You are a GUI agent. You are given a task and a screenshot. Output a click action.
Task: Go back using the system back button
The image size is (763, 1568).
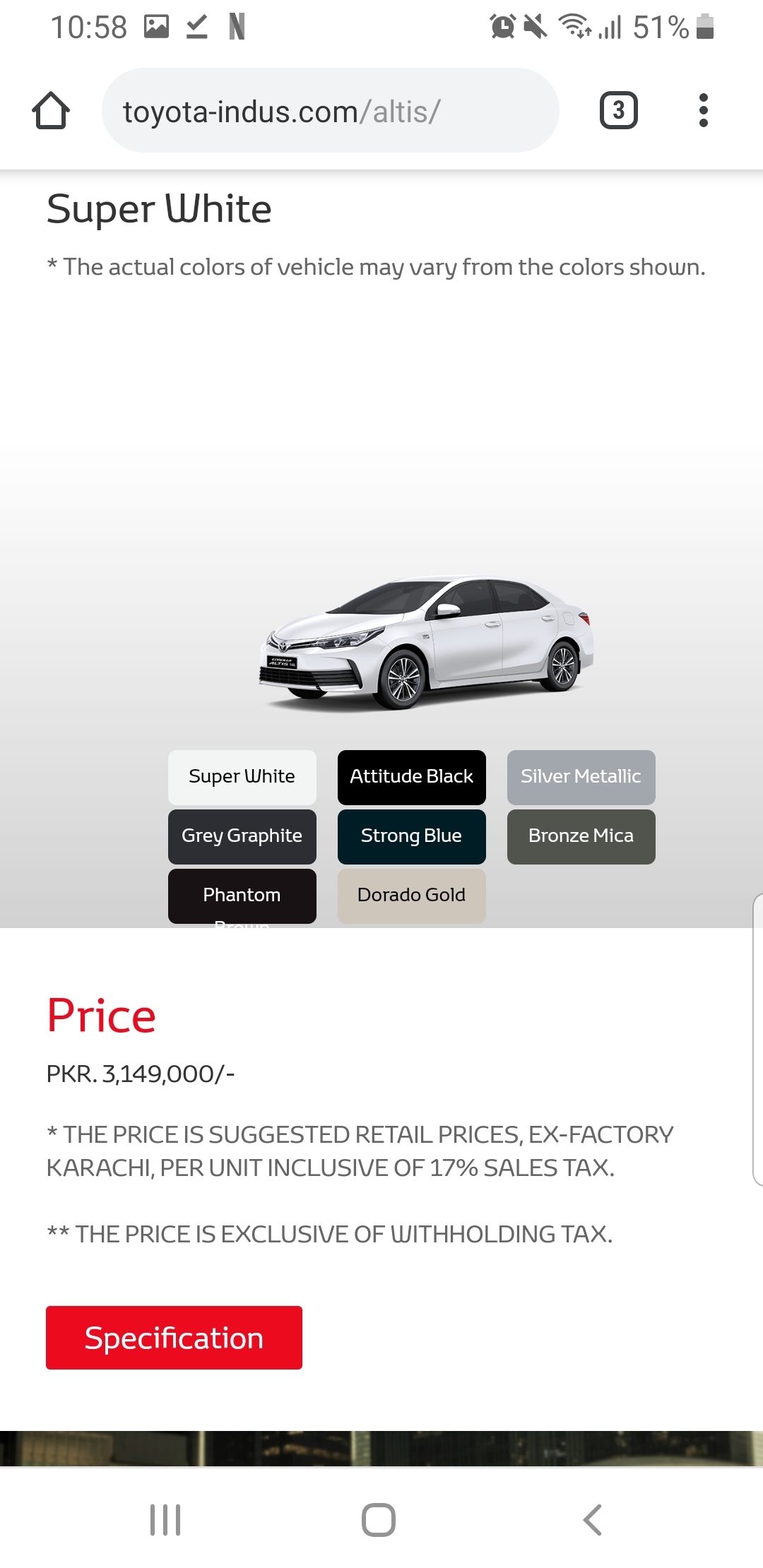592,1520
